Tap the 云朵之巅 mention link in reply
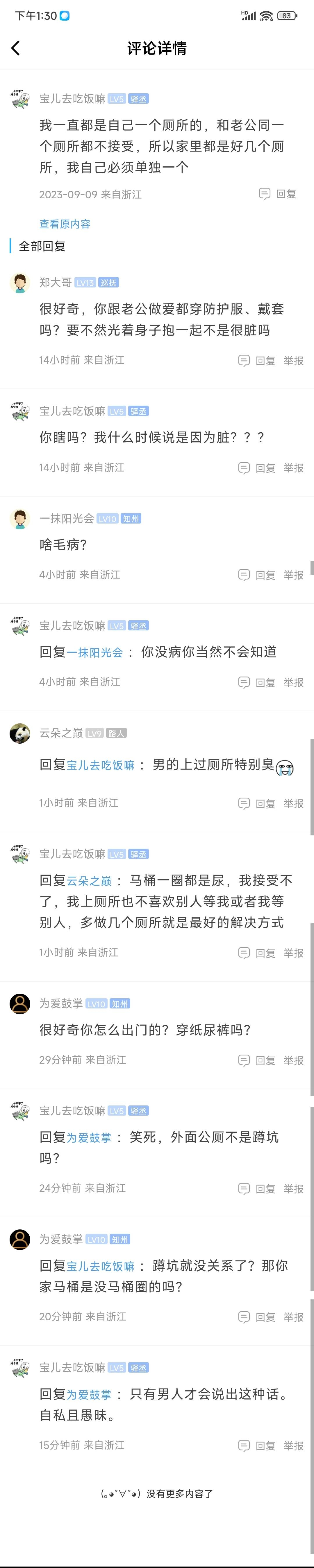 pos(89,881)
